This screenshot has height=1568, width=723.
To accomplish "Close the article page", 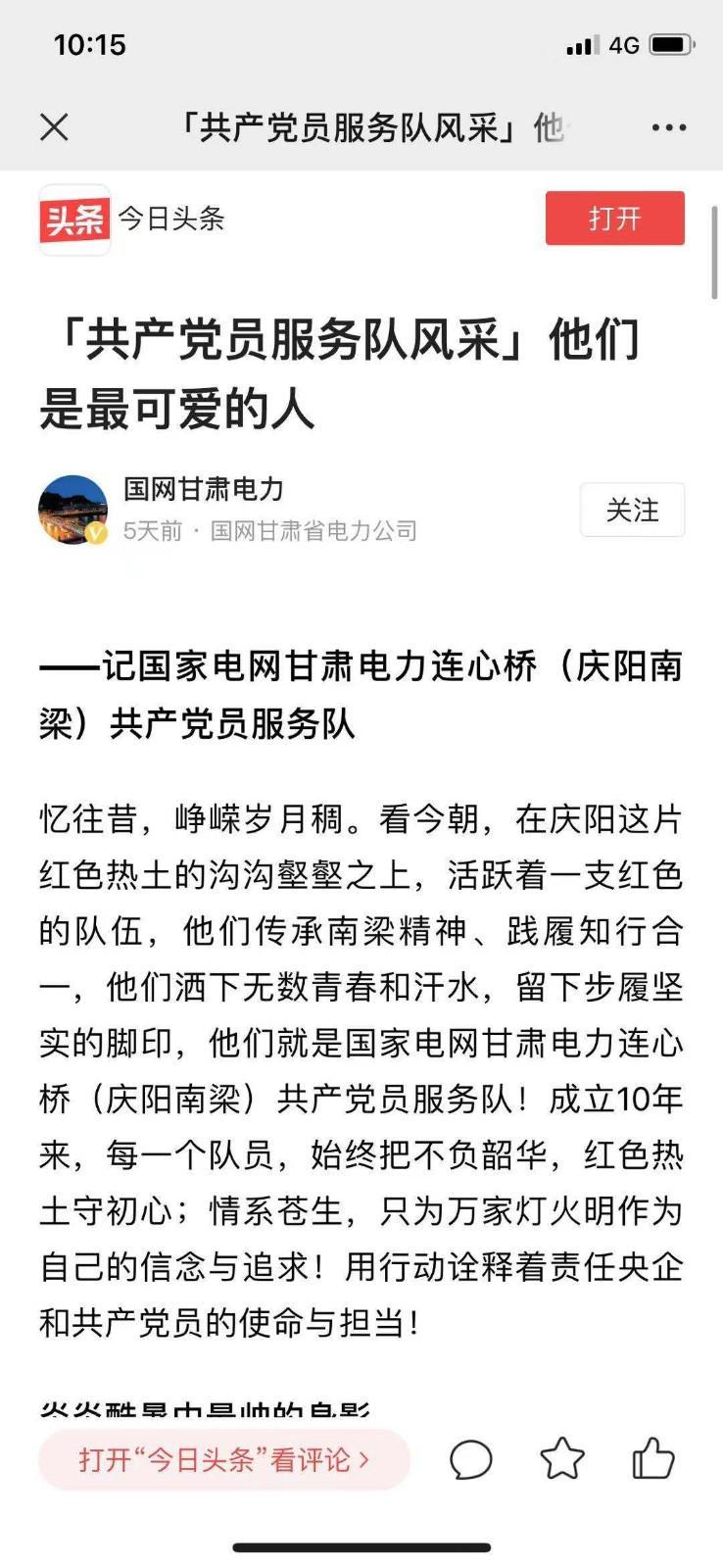I will [x=54, y=126].
